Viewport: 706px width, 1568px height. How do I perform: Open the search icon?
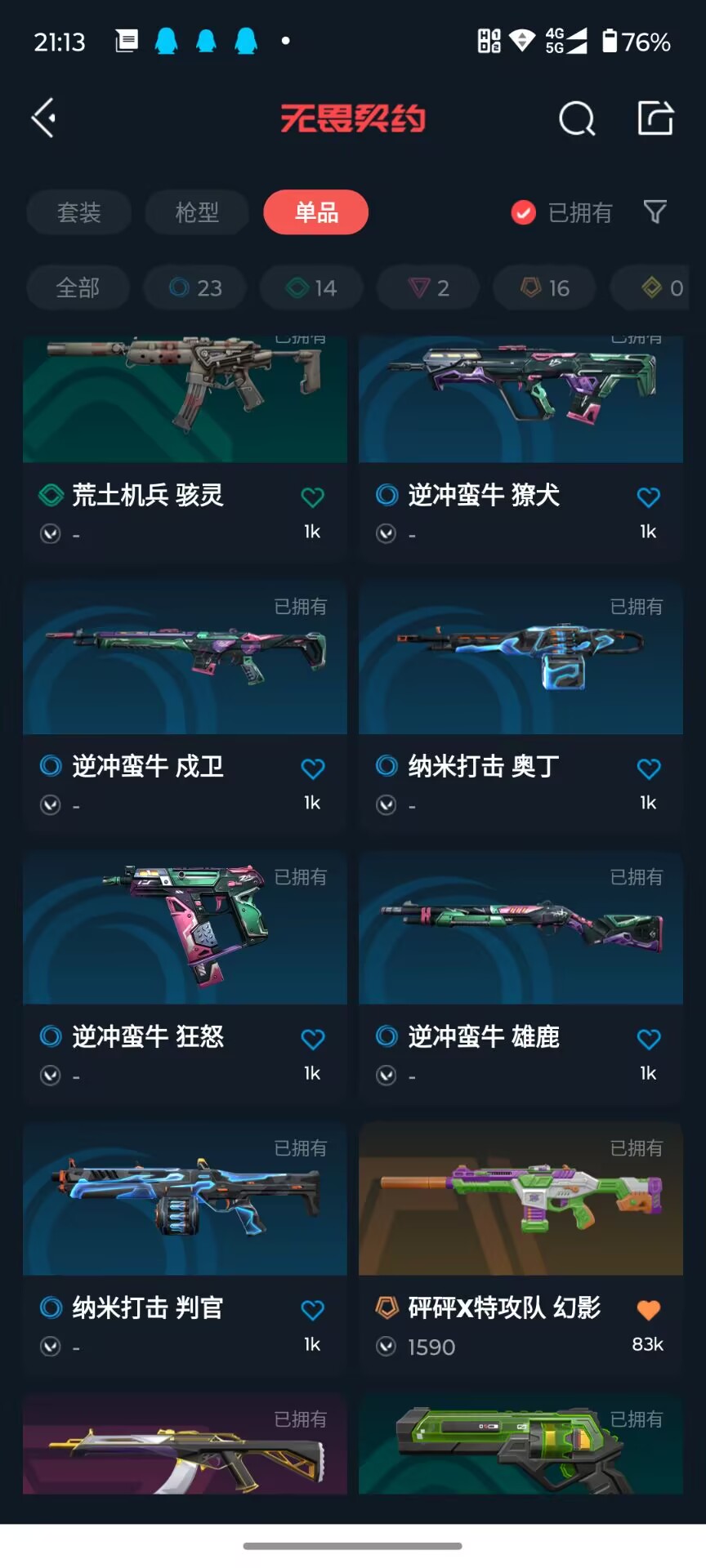tap(577, 118)
